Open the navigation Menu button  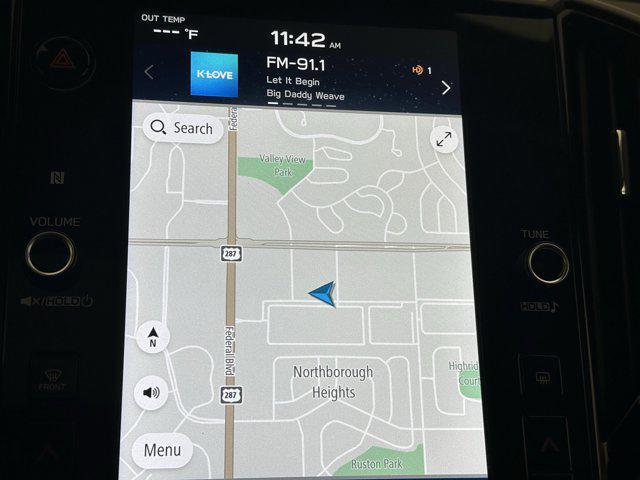coord(162,450)
